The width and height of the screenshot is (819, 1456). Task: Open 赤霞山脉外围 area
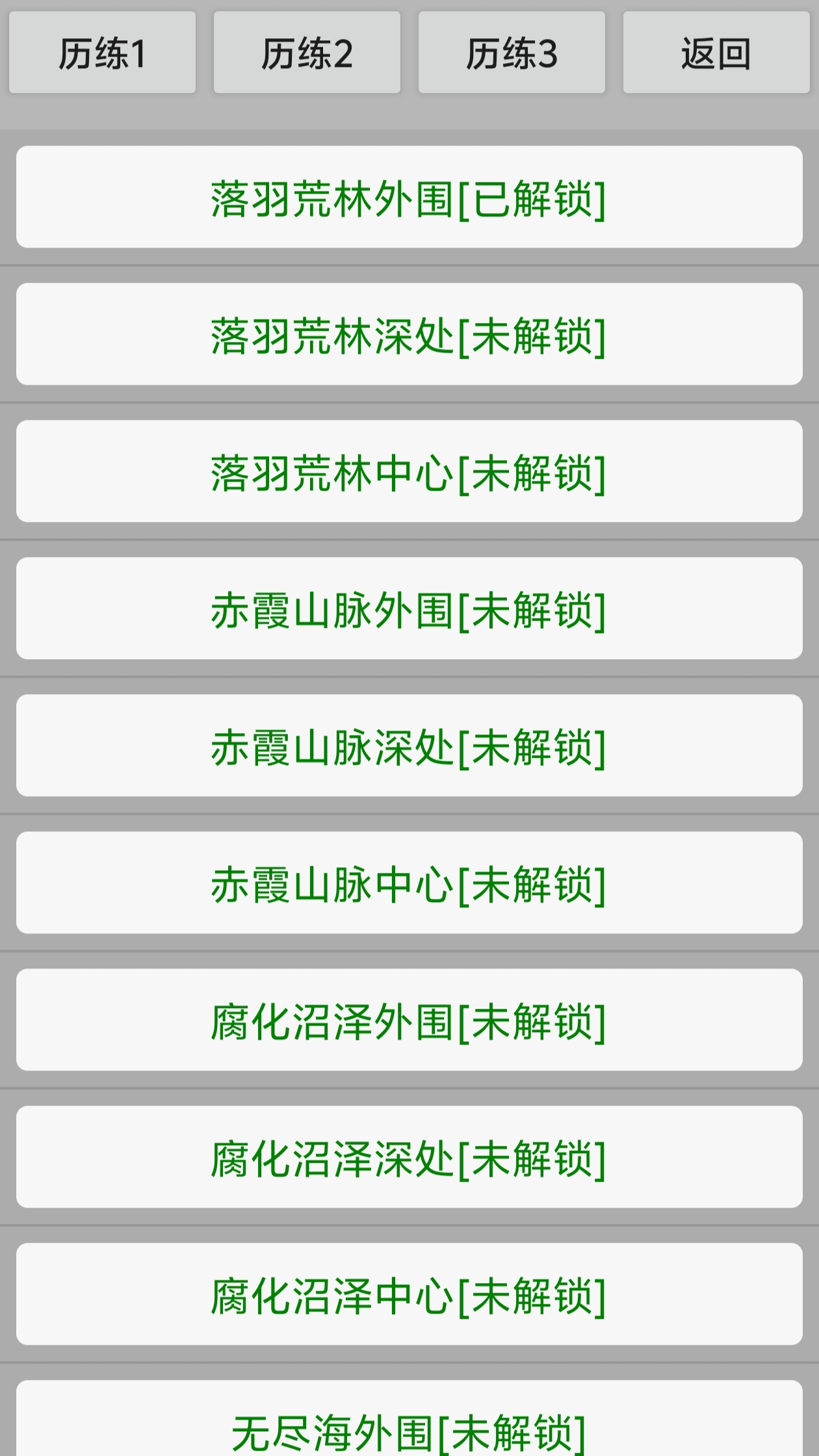[x=409, y=608]
